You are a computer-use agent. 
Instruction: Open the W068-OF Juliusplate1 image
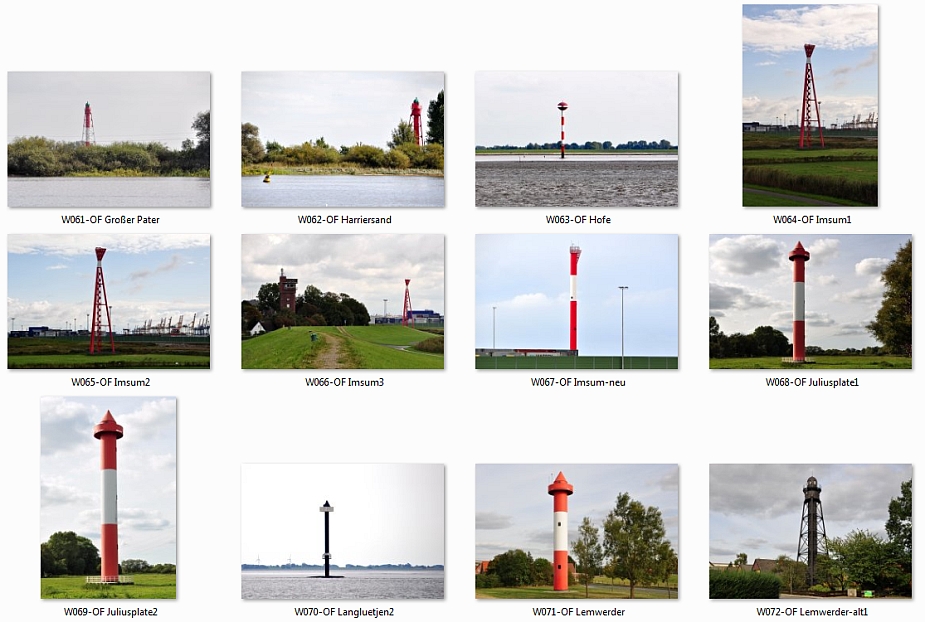[810, 301]
